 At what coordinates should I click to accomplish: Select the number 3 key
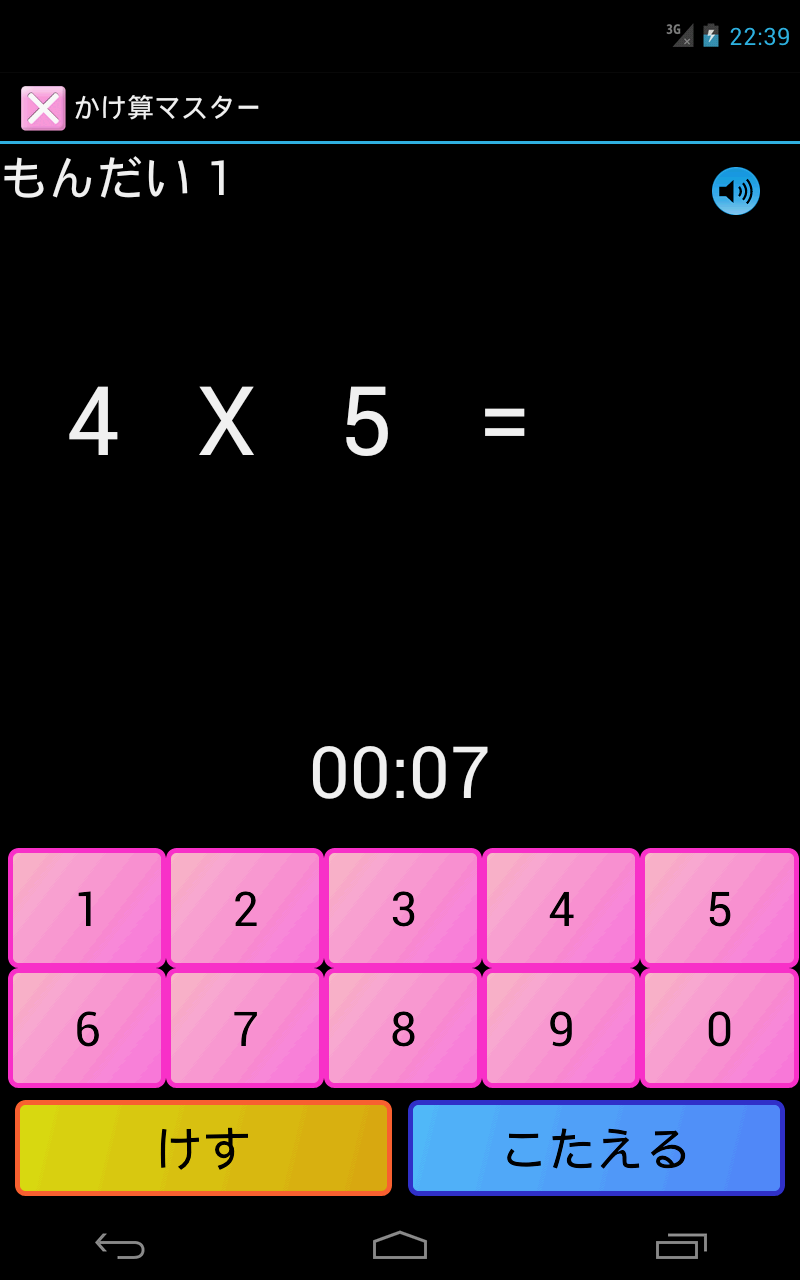(403, 908)
